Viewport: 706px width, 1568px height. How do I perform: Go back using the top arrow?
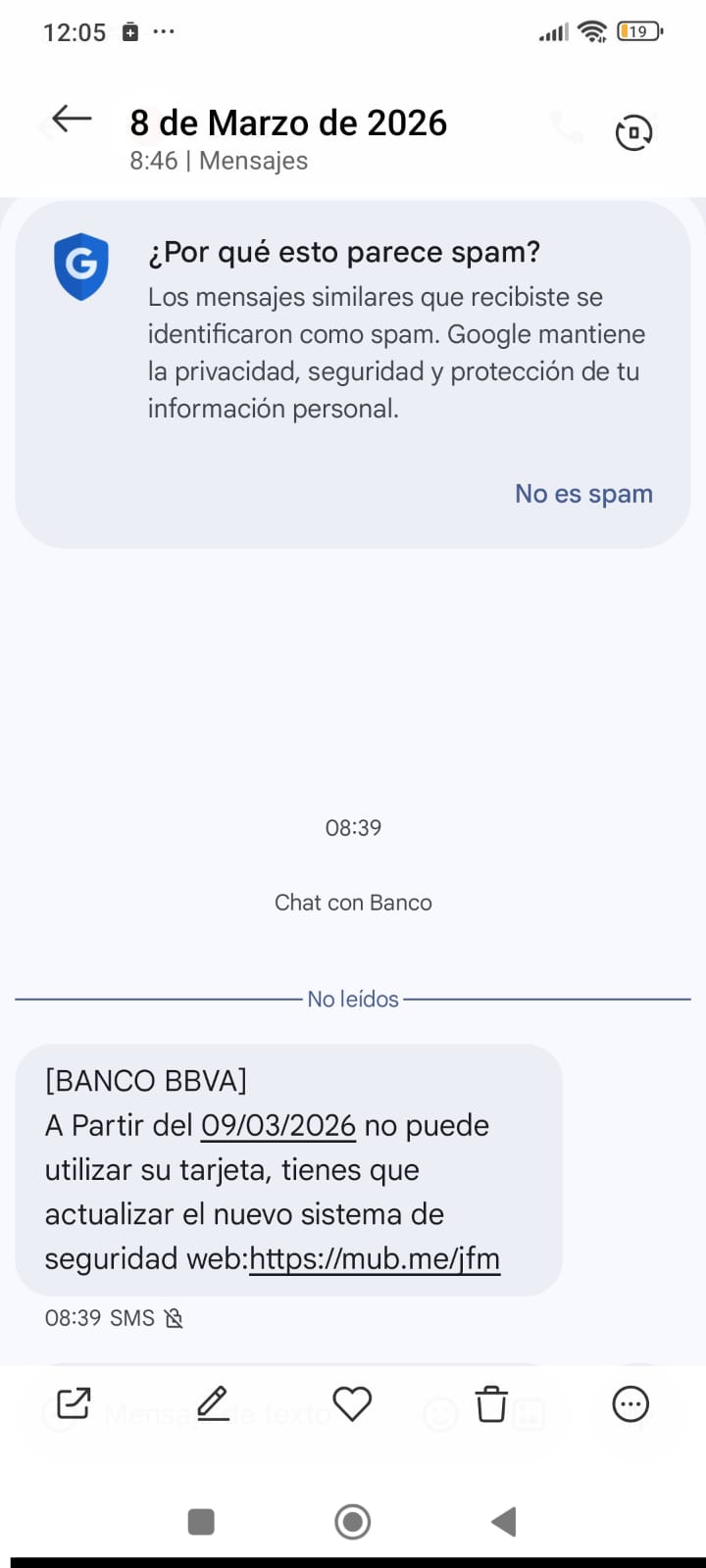[x=72, y=121]
